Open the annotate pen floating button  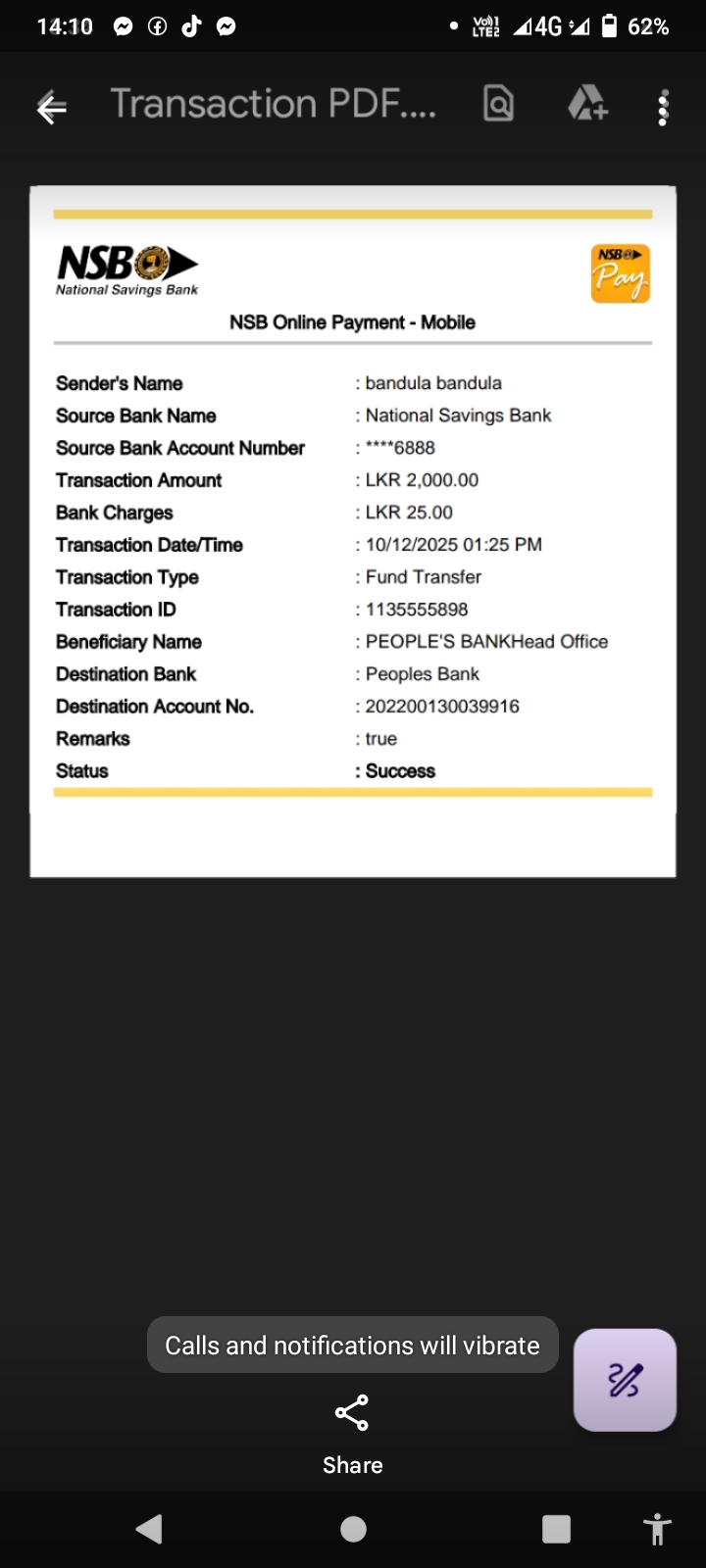[625, 1379]
